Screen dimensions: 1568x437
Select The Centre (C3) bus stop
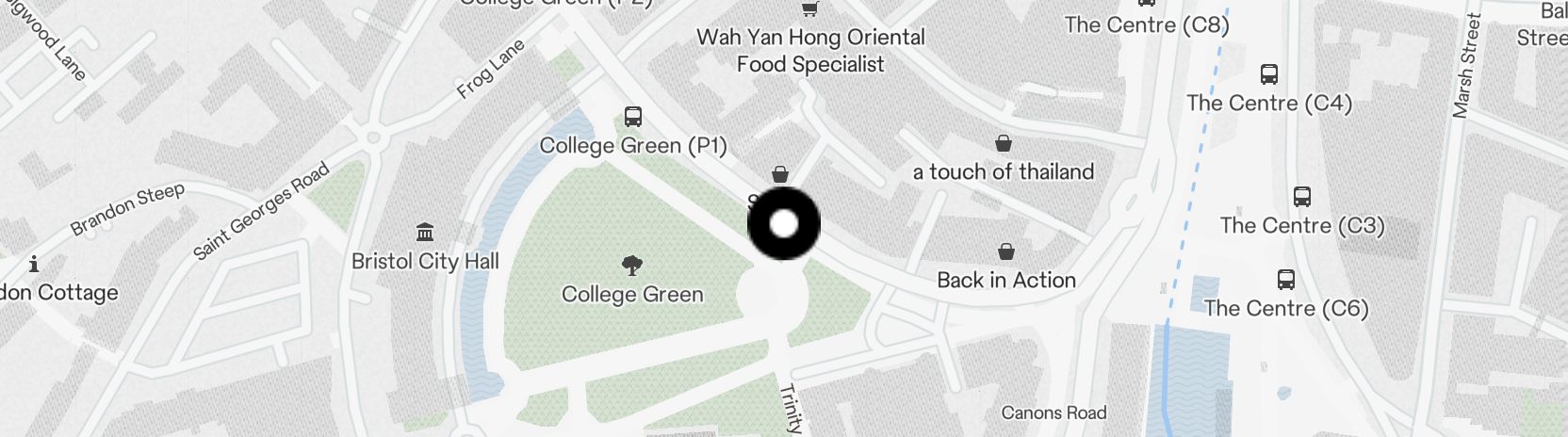[x=1302, y=197]
